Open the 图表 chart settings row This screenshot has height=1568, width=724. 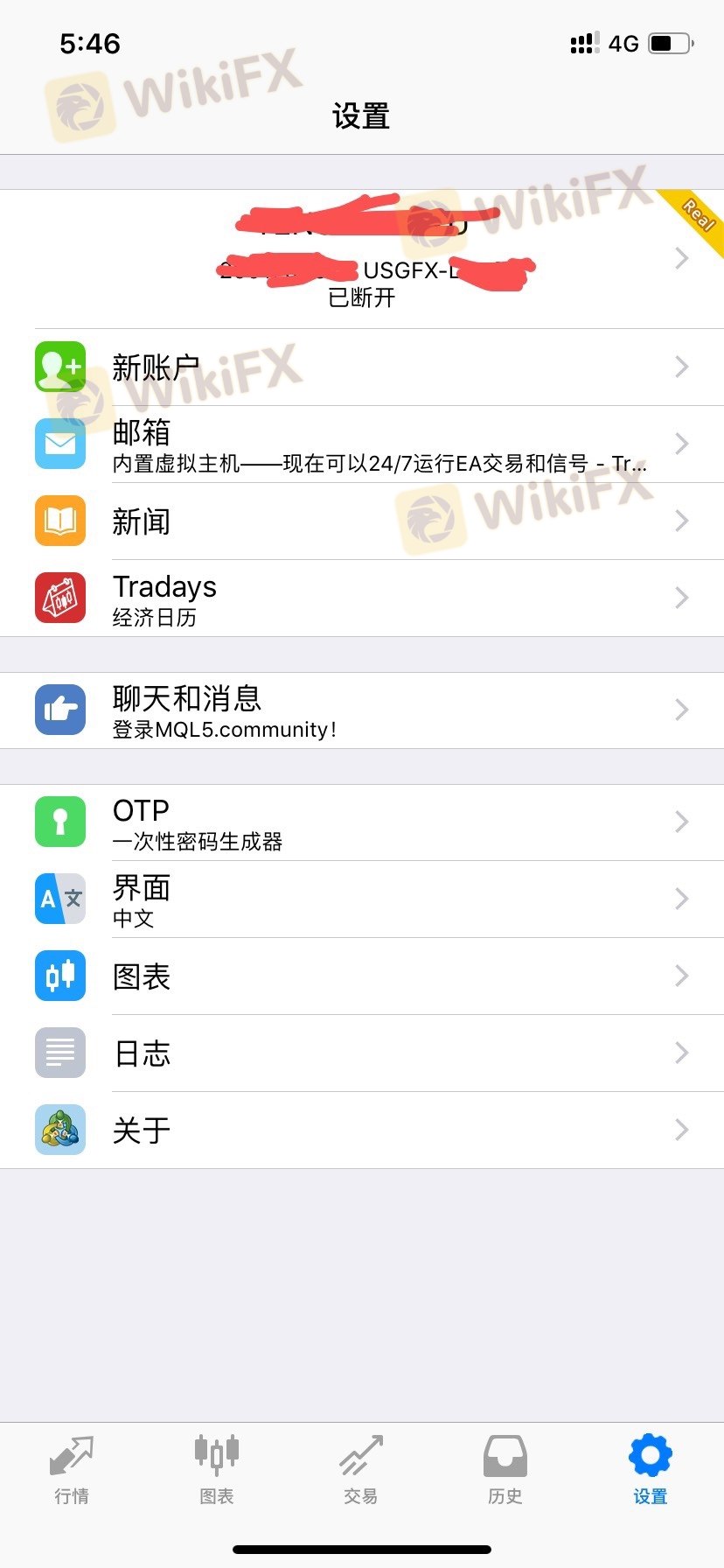click(x=362, y=976)
